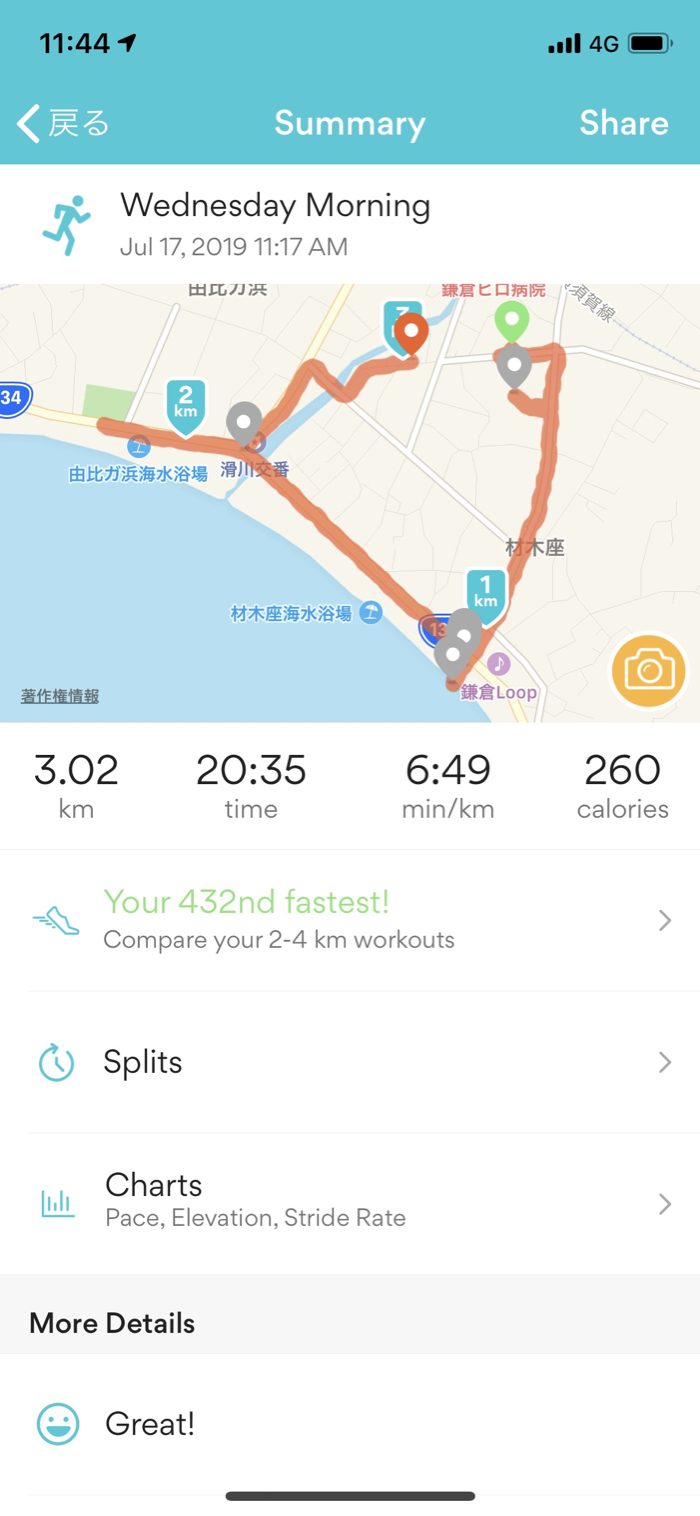View Pace, Elevation, Stride Rate charts

[350, 1202]
